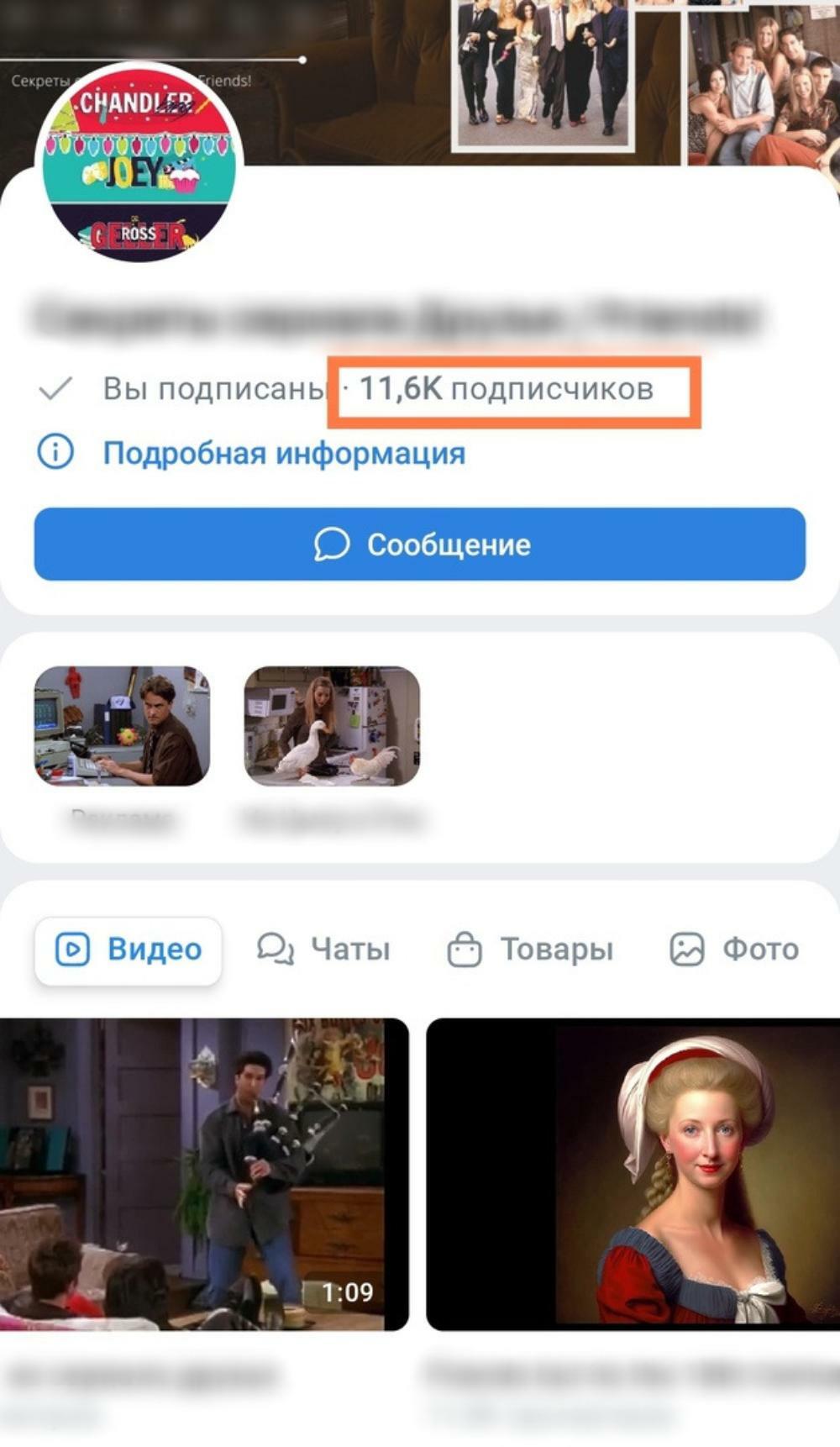Open the community's round avatar
840x1447 pixels.
tap(139, 164)
